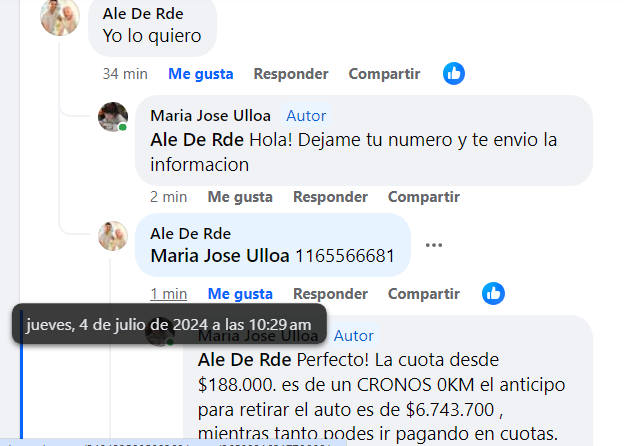The height and width of the screenshot is (446, 624).
Task: Like Ale De Rde's 'Yo lo quiero' comment
Action: [x=200, y=74]
